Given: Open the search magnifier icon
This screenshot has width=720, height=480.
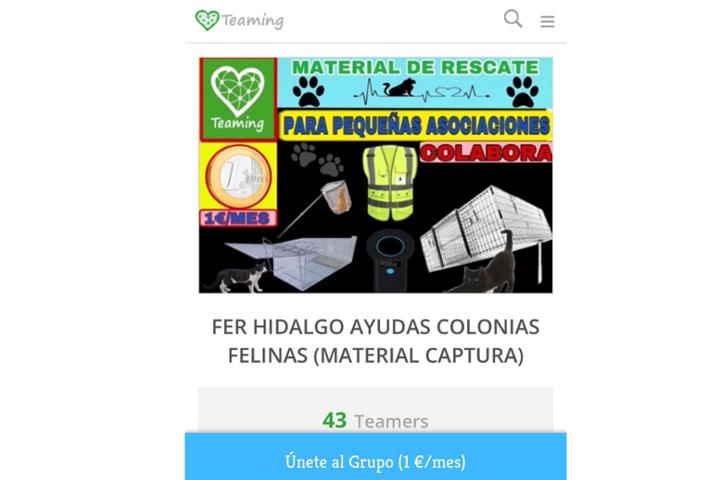Looking at the screenshot, I should [513, 19].
